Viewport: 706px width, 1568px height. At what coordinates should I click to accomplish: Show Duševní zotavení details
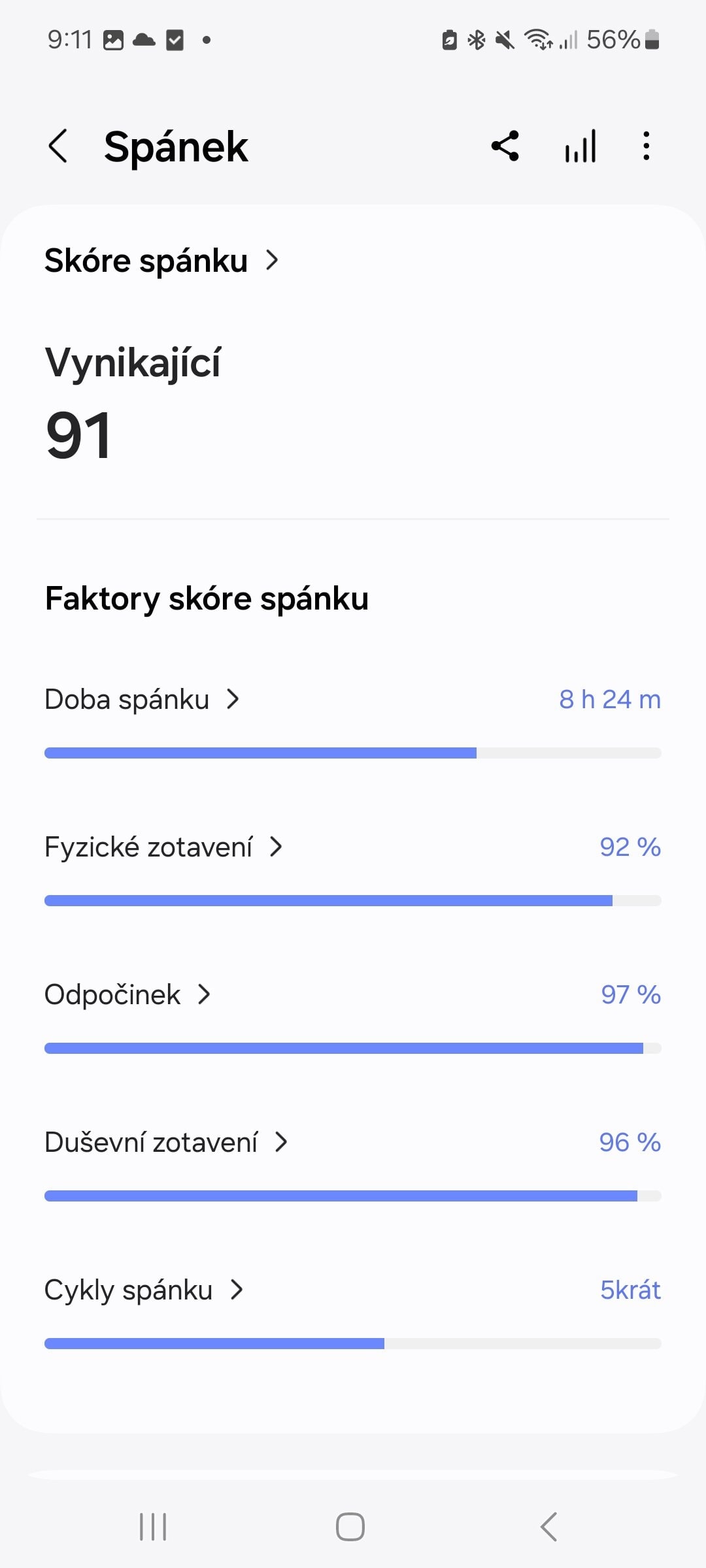pos(166,1143)
